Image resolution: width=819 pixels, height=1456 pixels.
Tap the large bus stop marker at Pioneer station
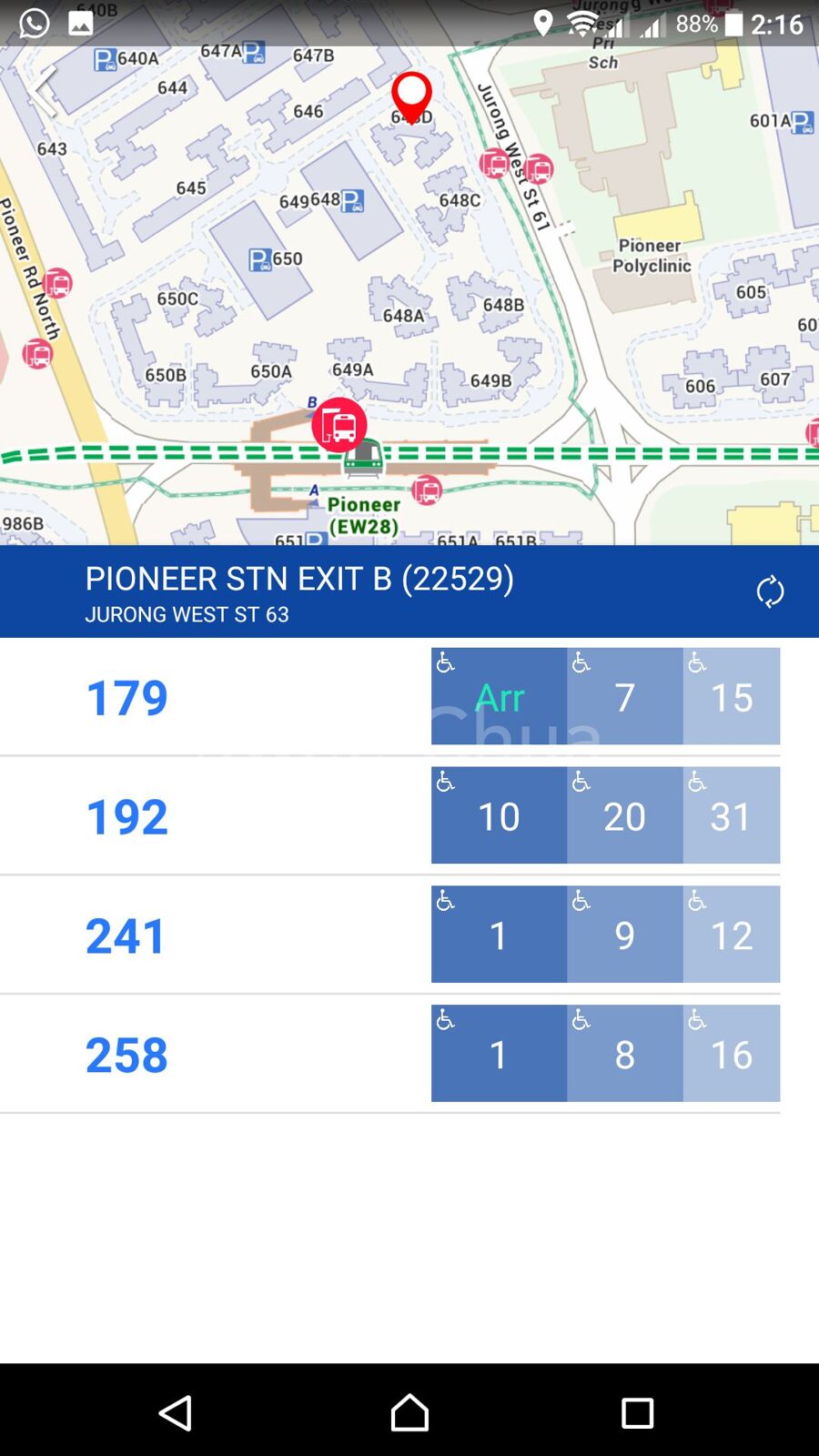339,424
